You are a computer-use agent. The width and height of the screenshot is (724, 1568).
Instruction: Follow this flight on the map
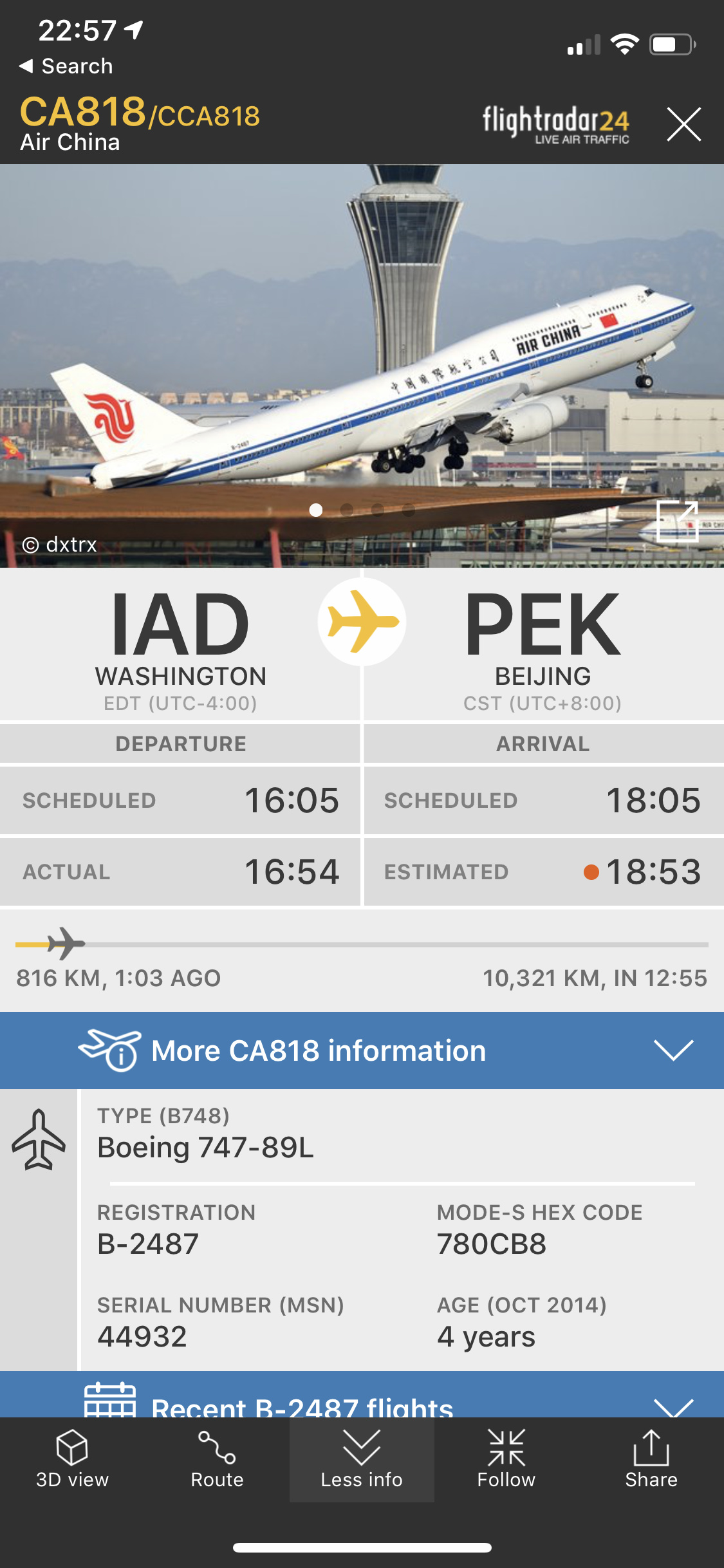click(x=506, y=1459)
